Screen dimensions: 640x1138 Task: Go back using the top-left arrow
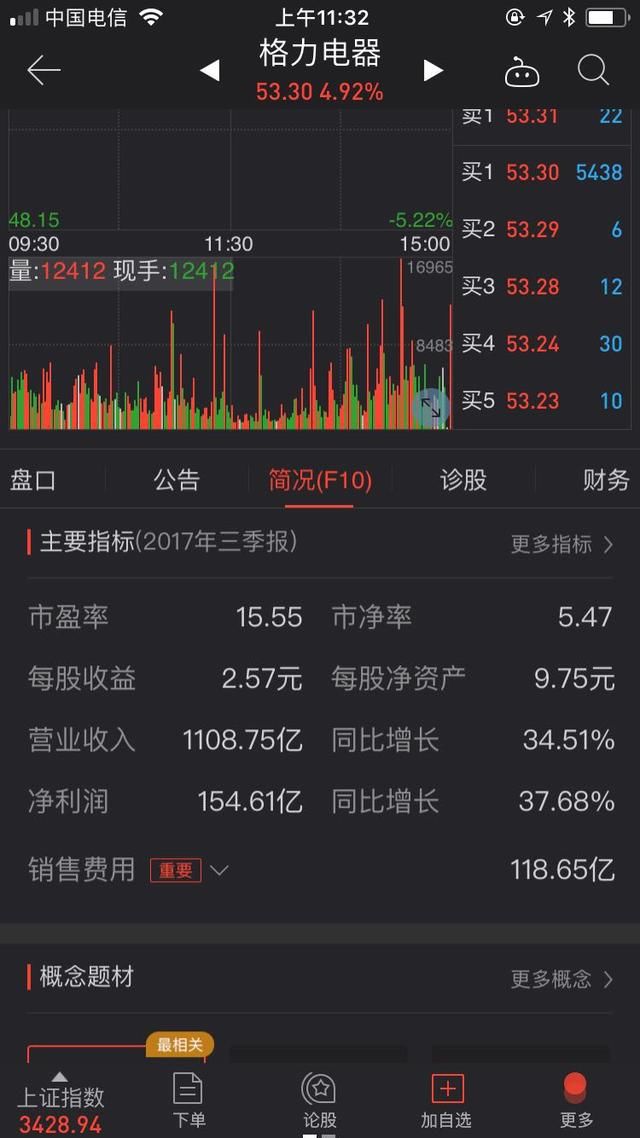coord(44,70)
